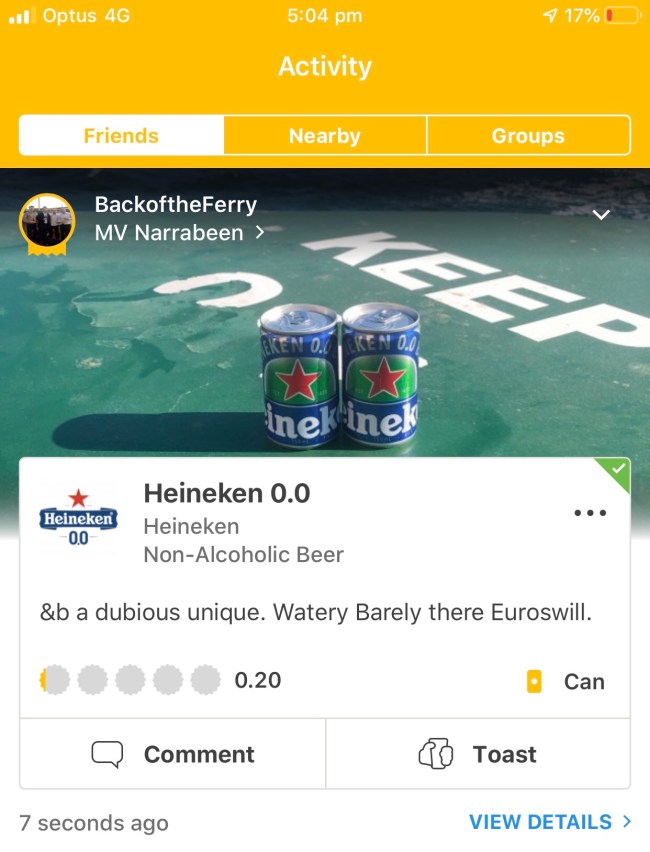Screen dimensions: 650x852
Task: Open the three-dot menu for Heineken 0.0
Action: [x=590, y=513]
